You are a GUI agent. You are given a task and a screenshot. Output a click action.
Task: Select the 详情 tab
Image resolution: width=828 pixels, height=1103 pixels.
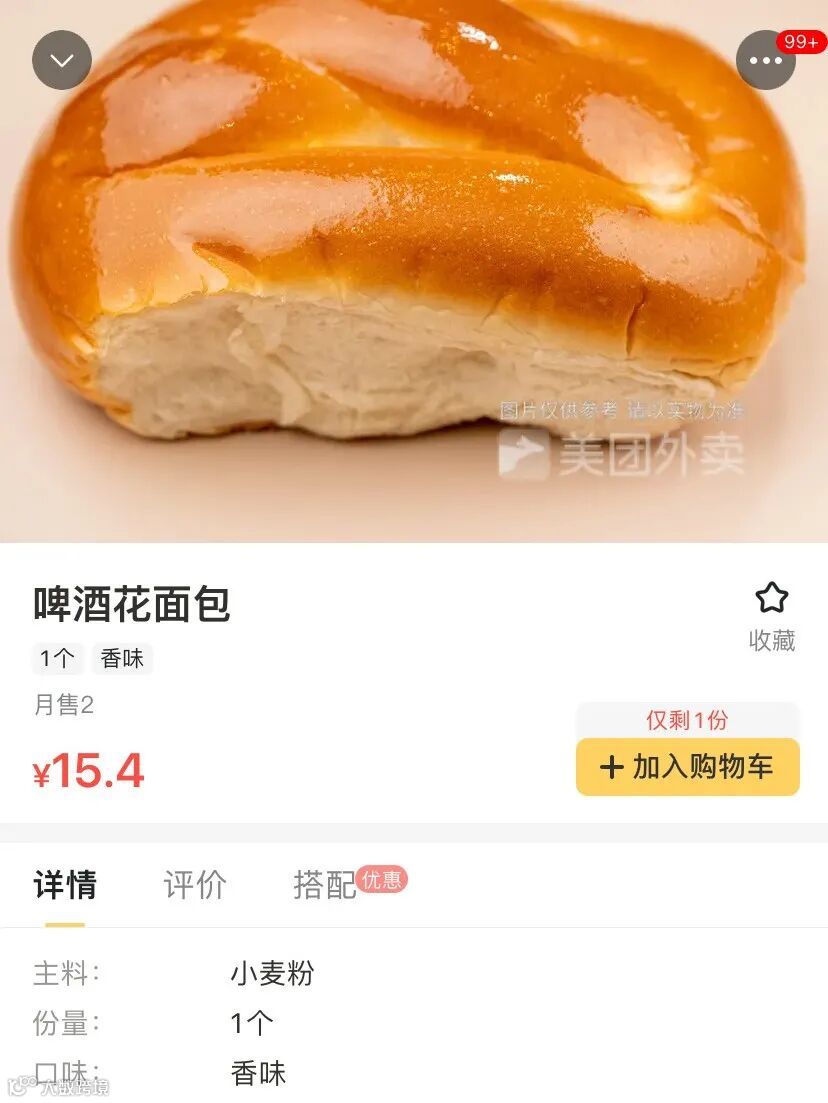pyautogui.click(x=65, y=884)
